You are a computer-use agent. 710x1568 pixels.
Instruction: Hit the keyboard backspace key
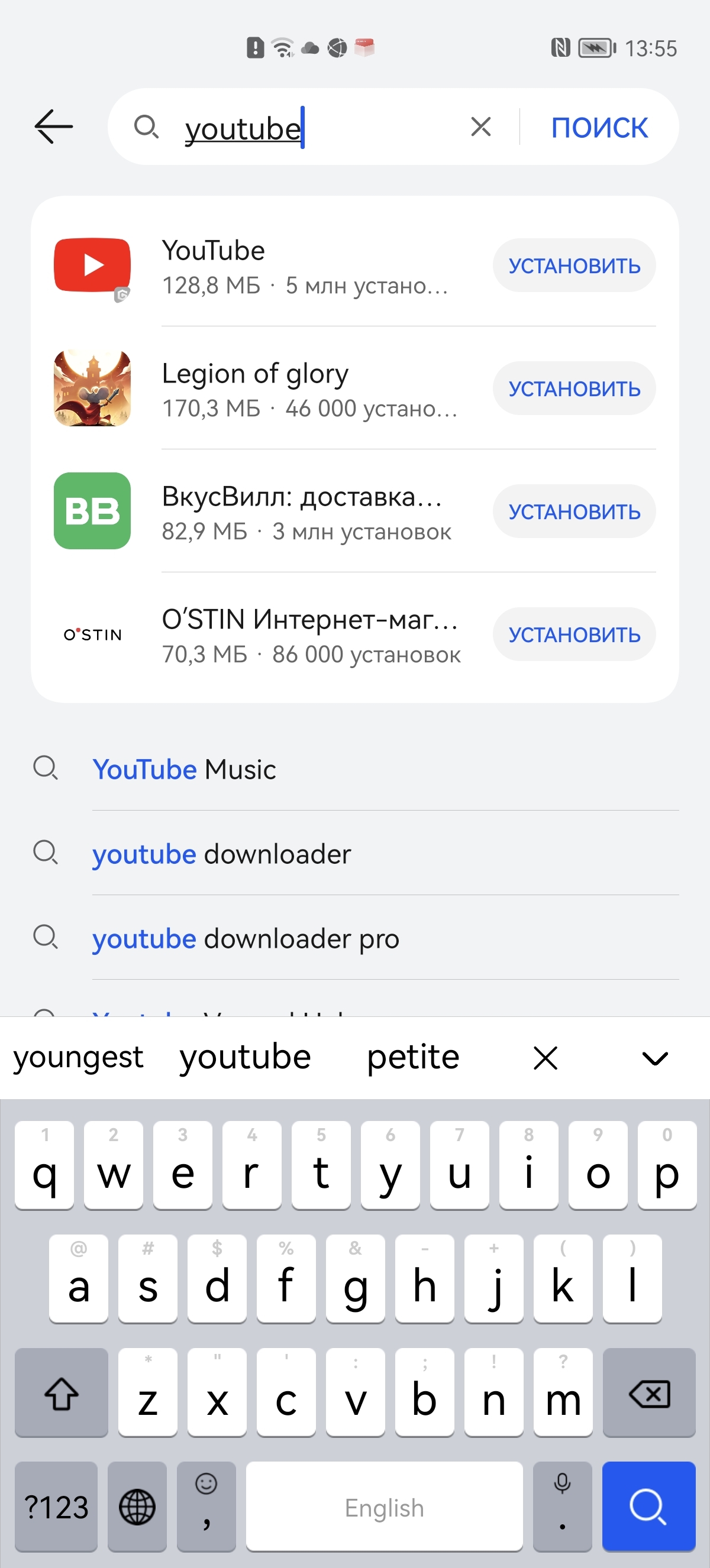(x=648, y=1394)
